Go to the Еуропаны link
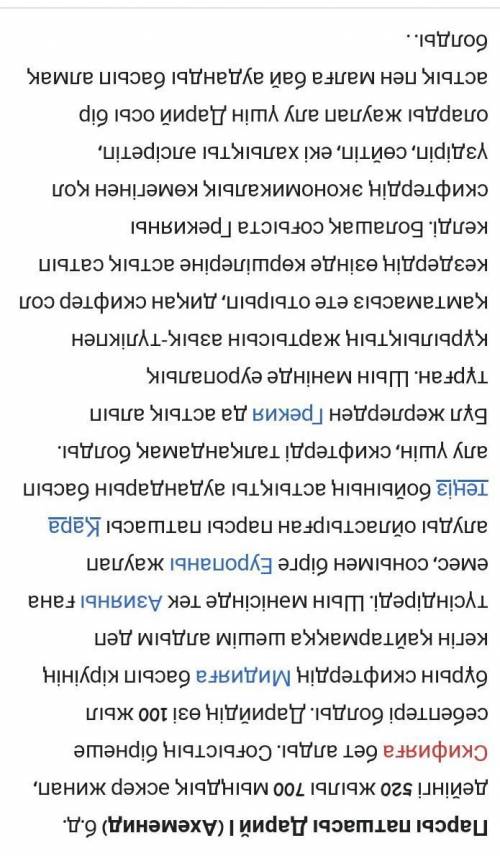Viewport: 500px width, 856px height. pyautogui.click(x=221, y=564)
